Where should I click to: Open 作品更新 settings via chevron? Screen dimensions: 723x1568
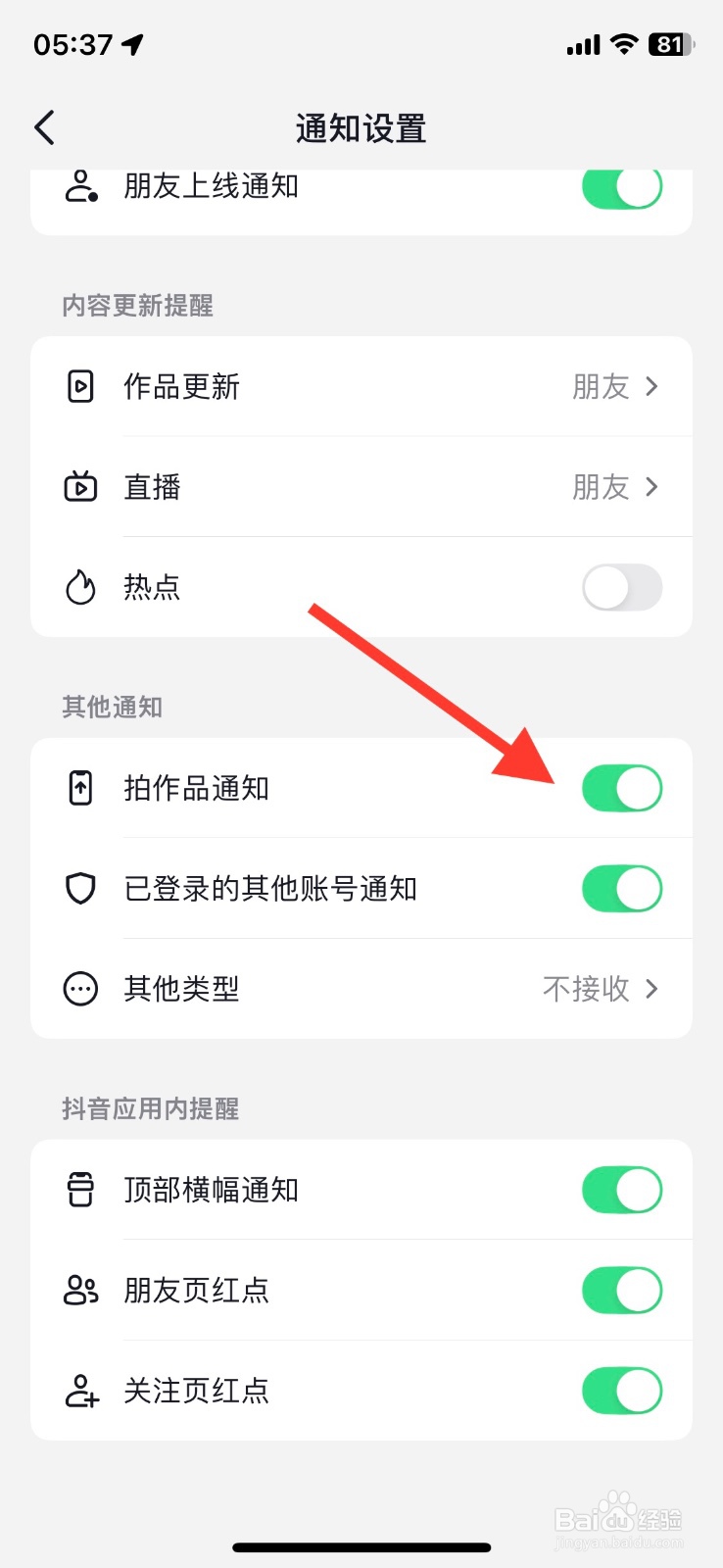click(651, 386)
